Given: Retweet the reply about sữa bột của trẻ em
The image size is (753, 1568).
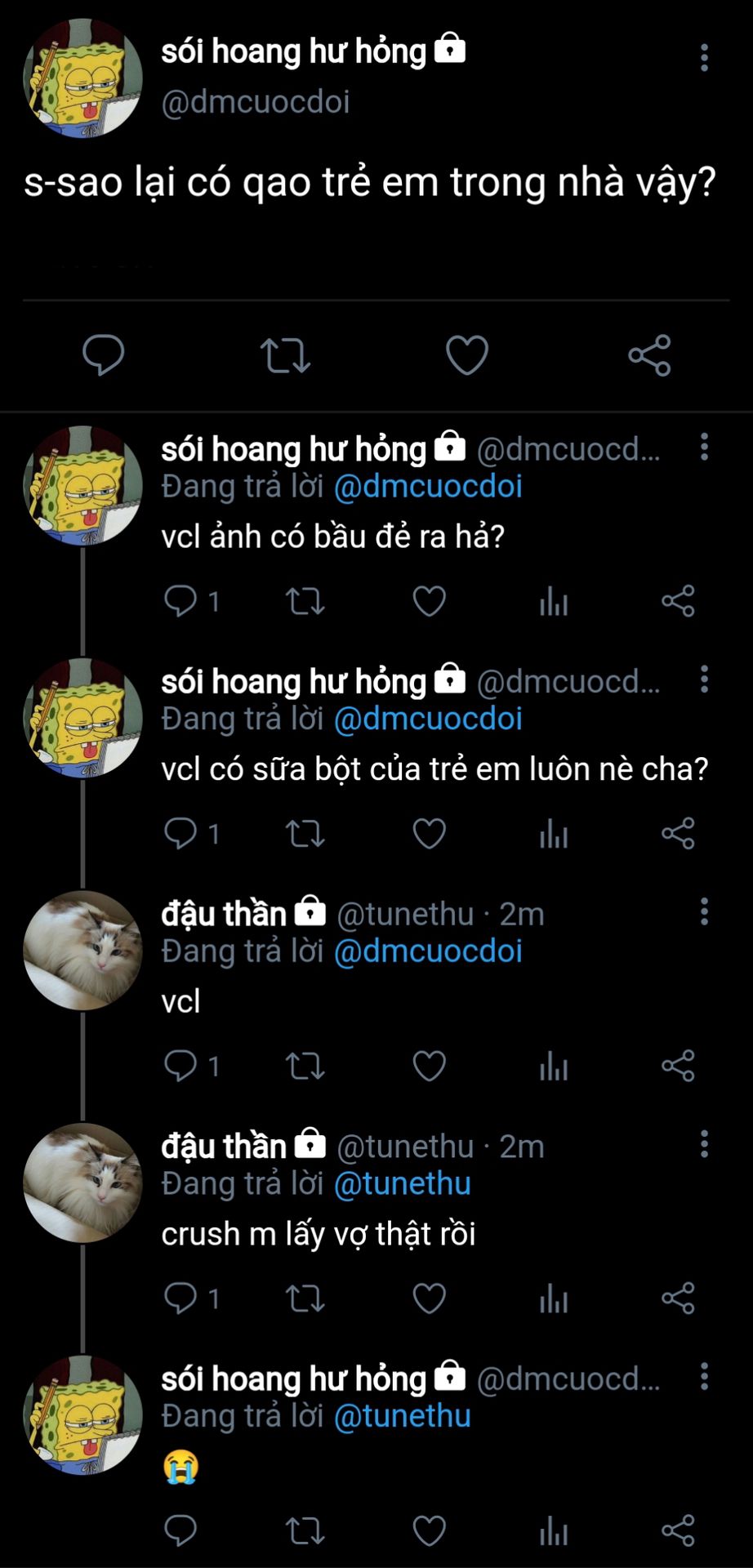Looking at the screenshot, I should click(x=305, y=834).
